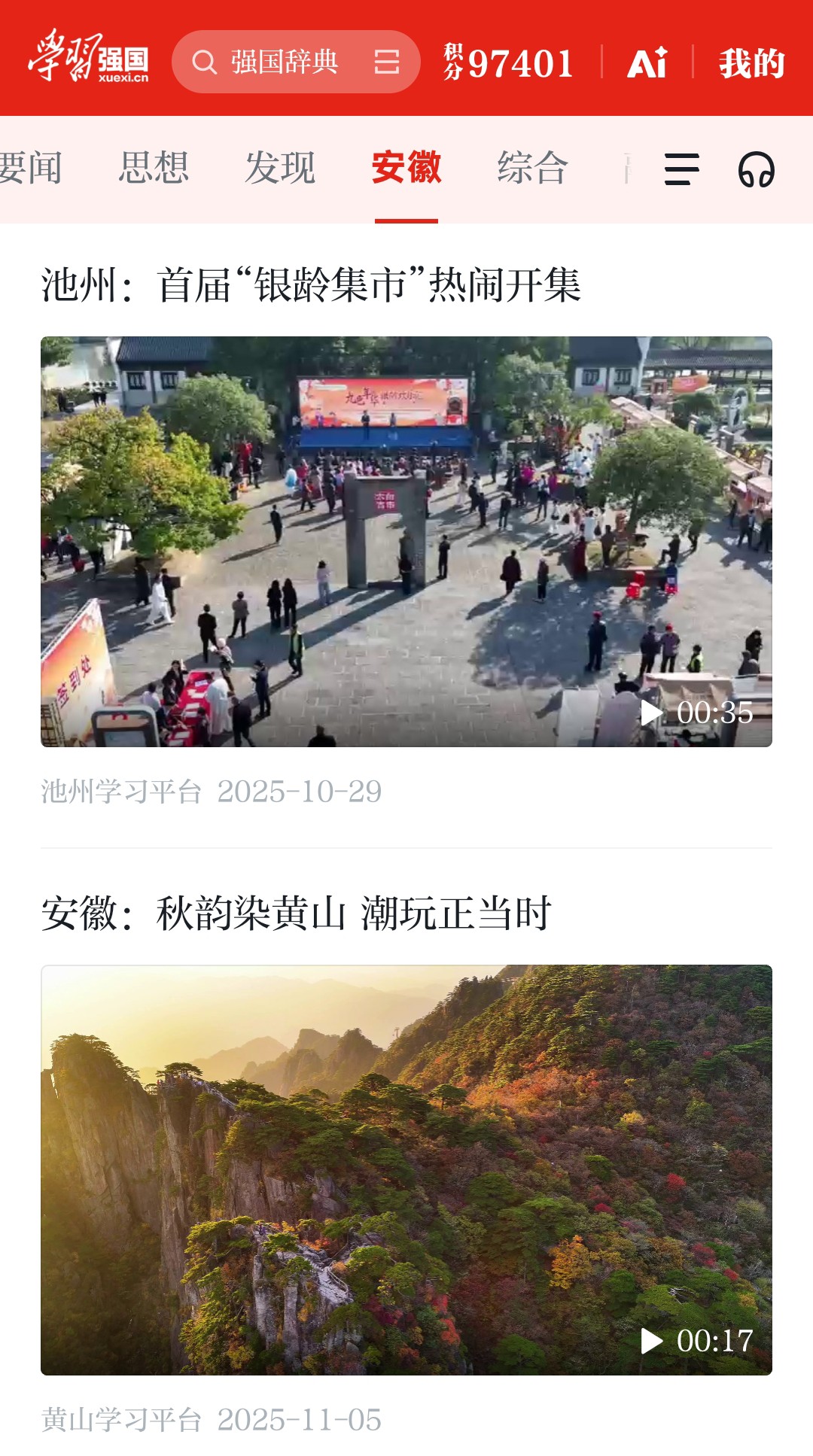This screenshot has height=1456, width=813.
Task: Open the Ai assistant
Action: point(647,62)
